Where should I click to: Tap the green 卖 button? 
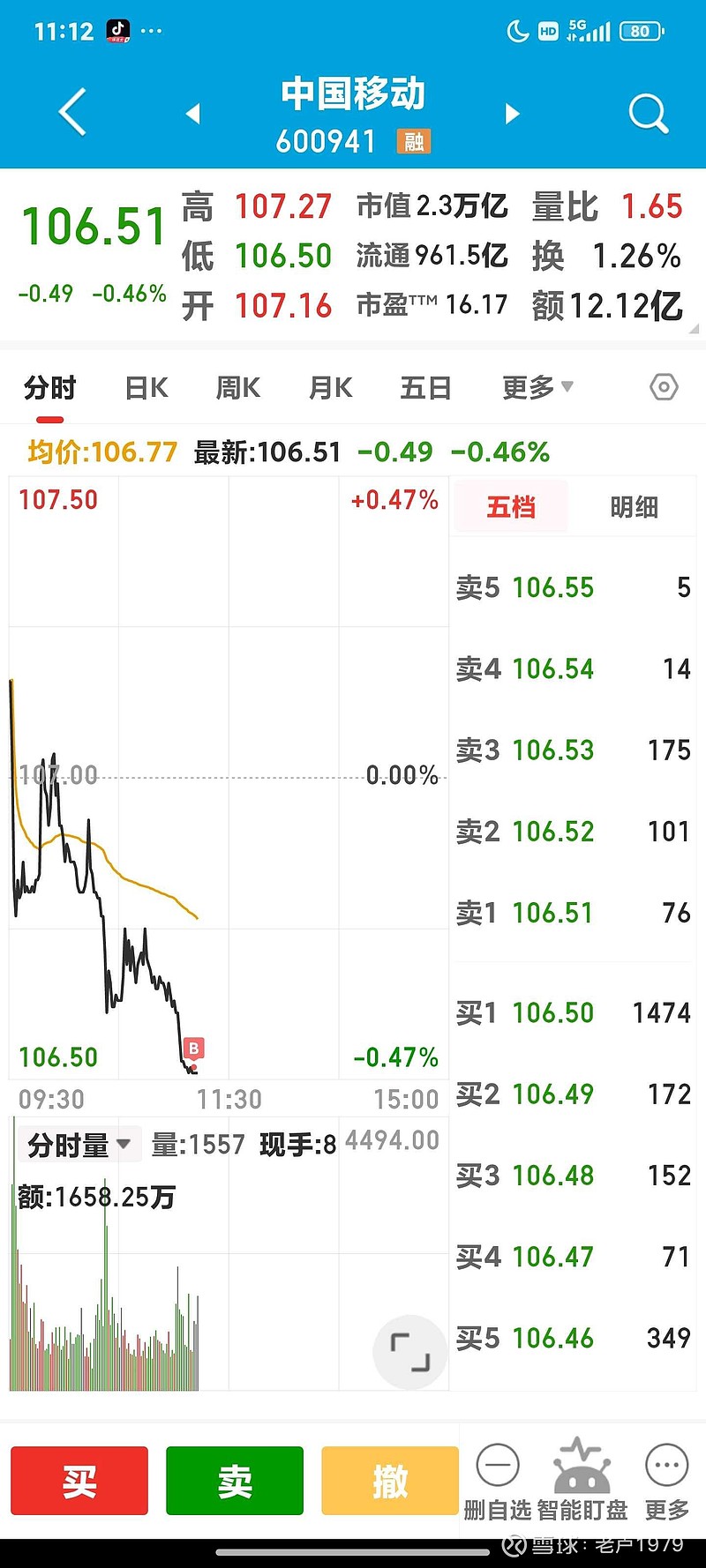pos(235,1481)
